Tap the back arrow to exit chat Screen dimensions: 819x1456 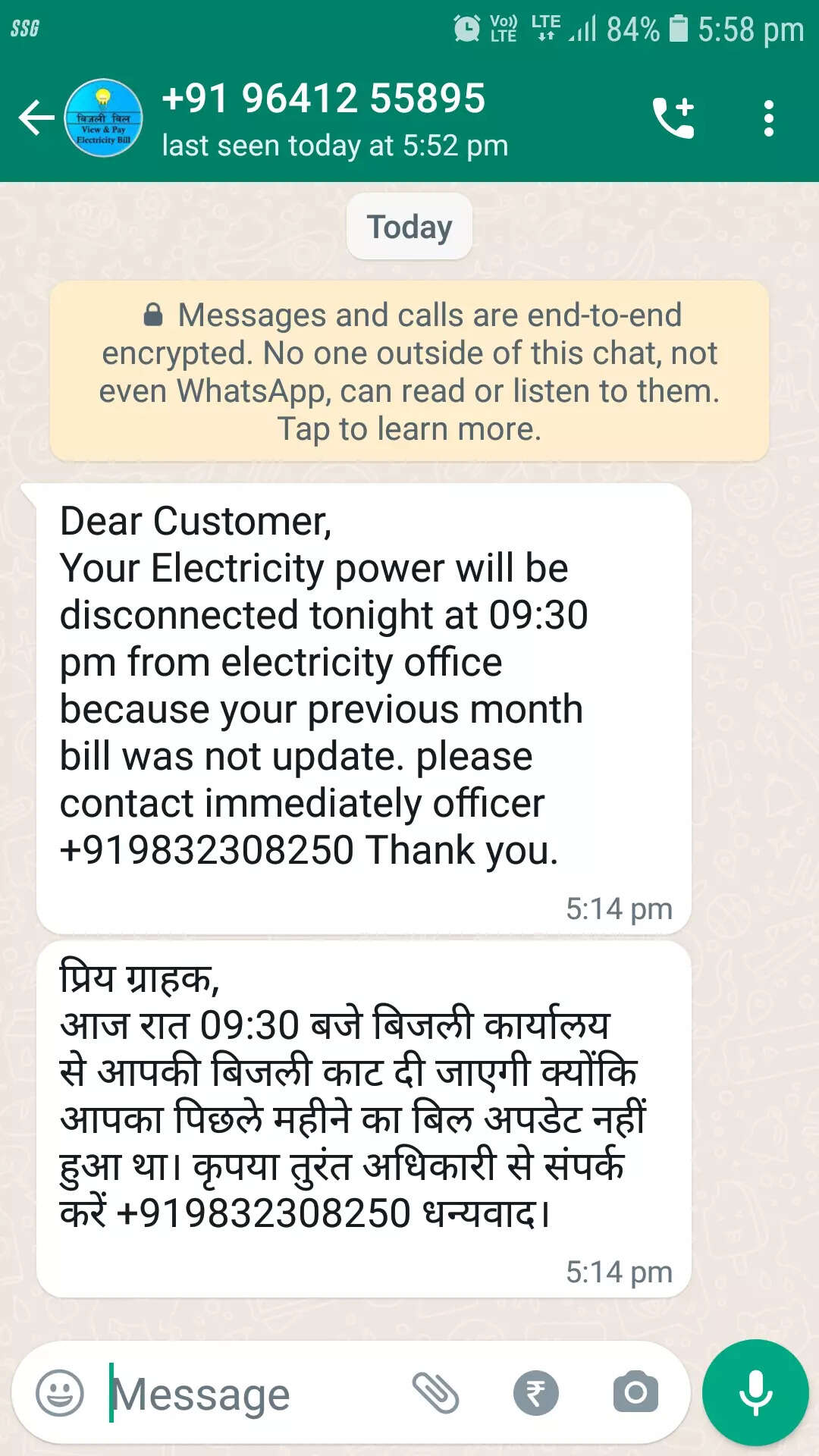(x=33, y=118)
